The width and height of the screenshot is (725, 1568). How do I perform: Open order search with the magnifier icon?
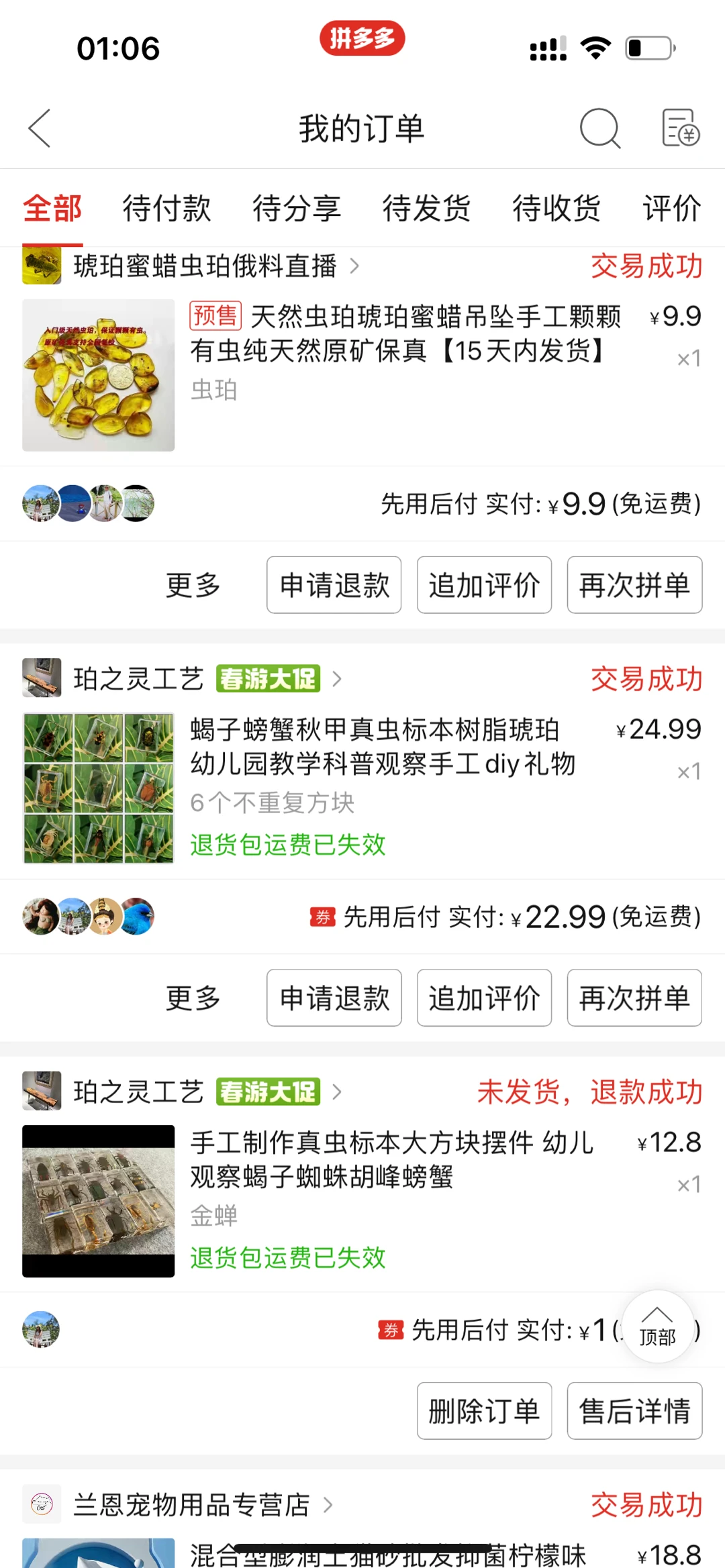pos(599,128)
